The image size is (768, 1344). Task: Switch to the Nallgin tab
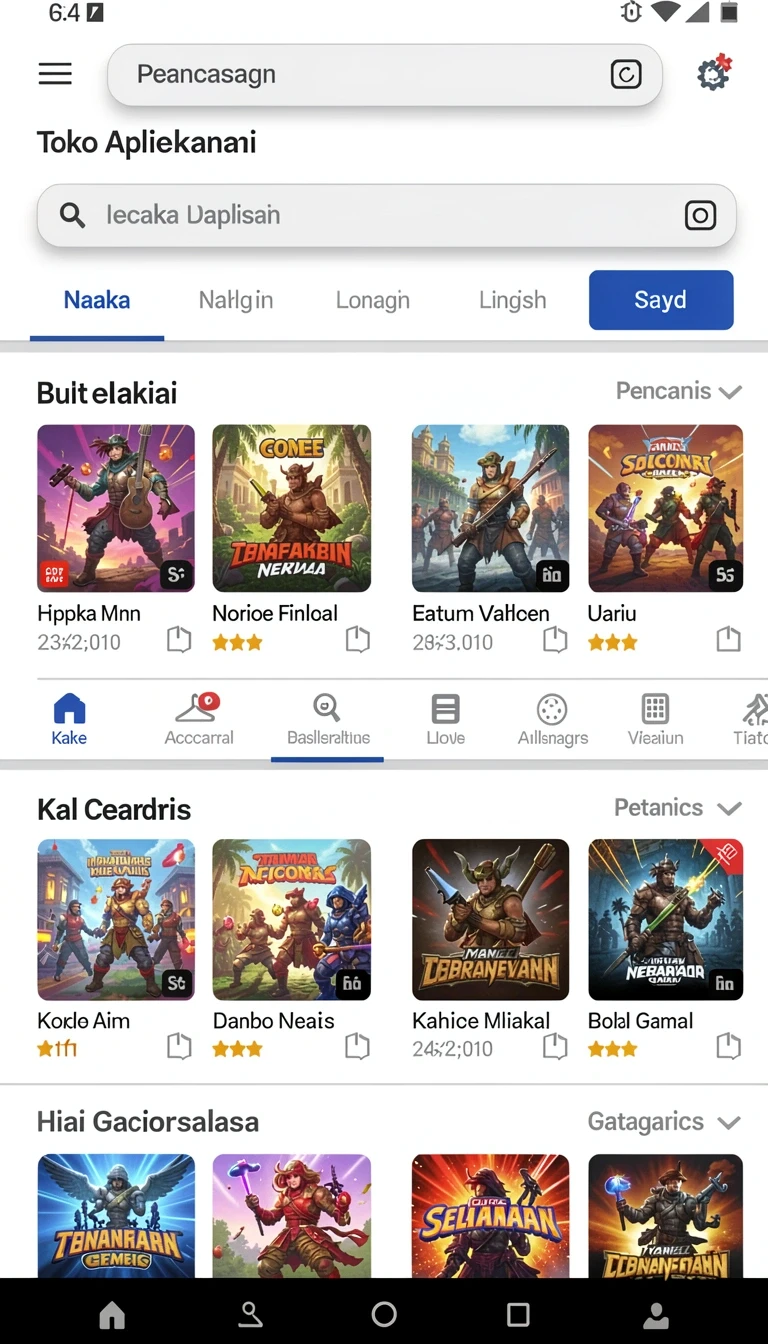pyautogui.click(x=236, y=300)
